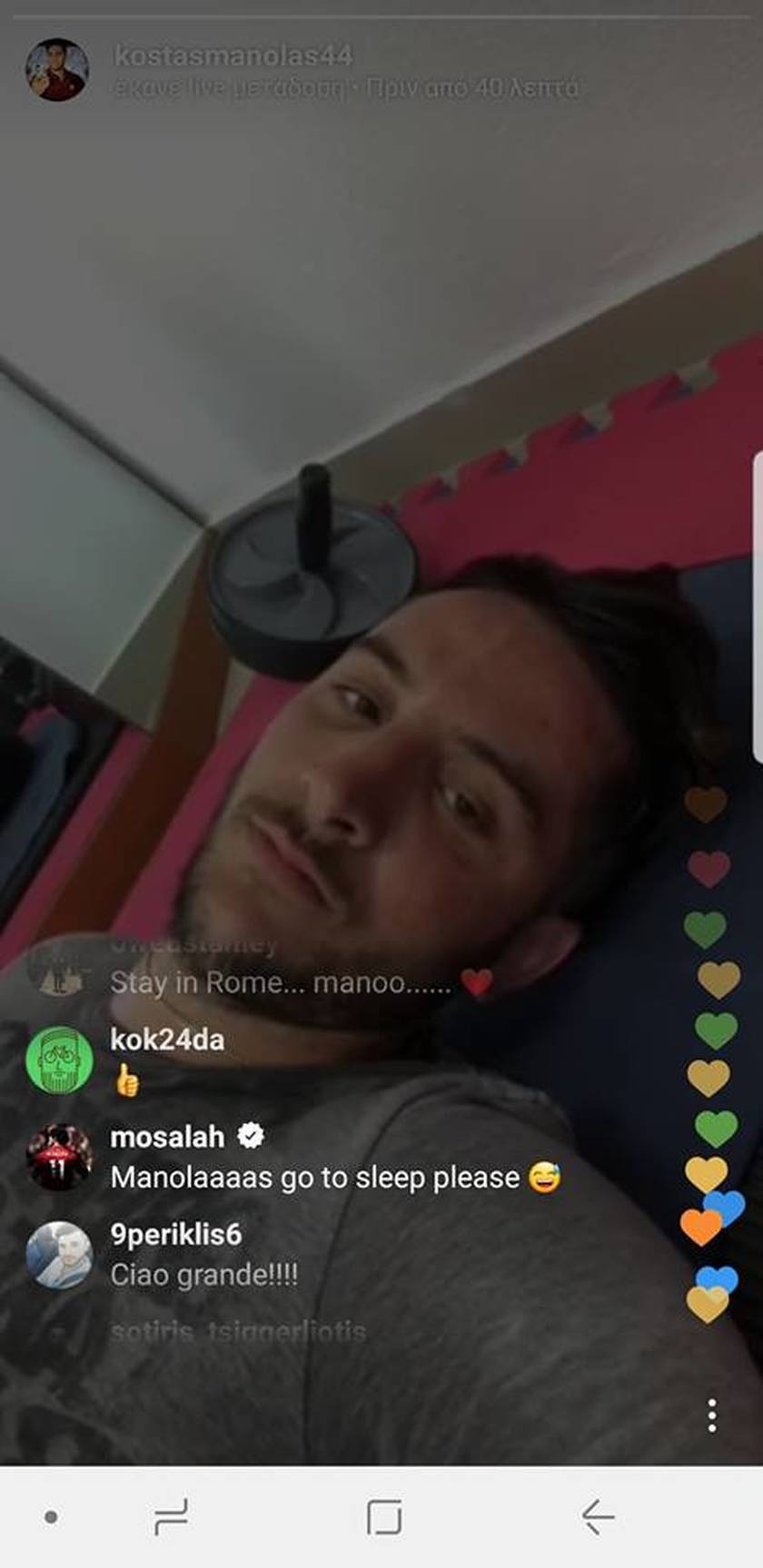This screenshot has width=763, height=1568.
Task: Open 9periklis6's commenter profile
Action: point(59,1255)
